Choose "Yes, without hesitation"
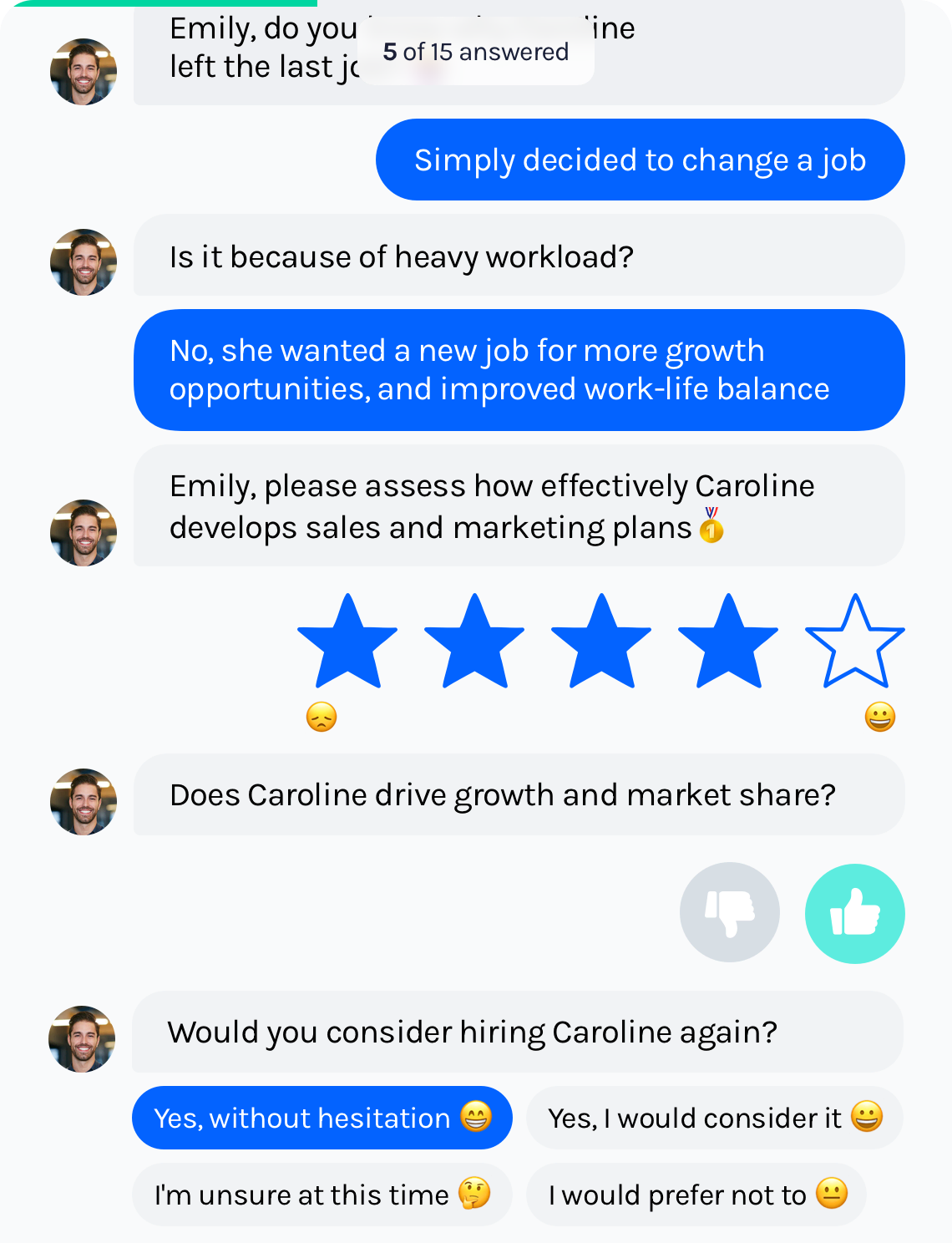952x1243 pixels. [x=322, y=1118]
